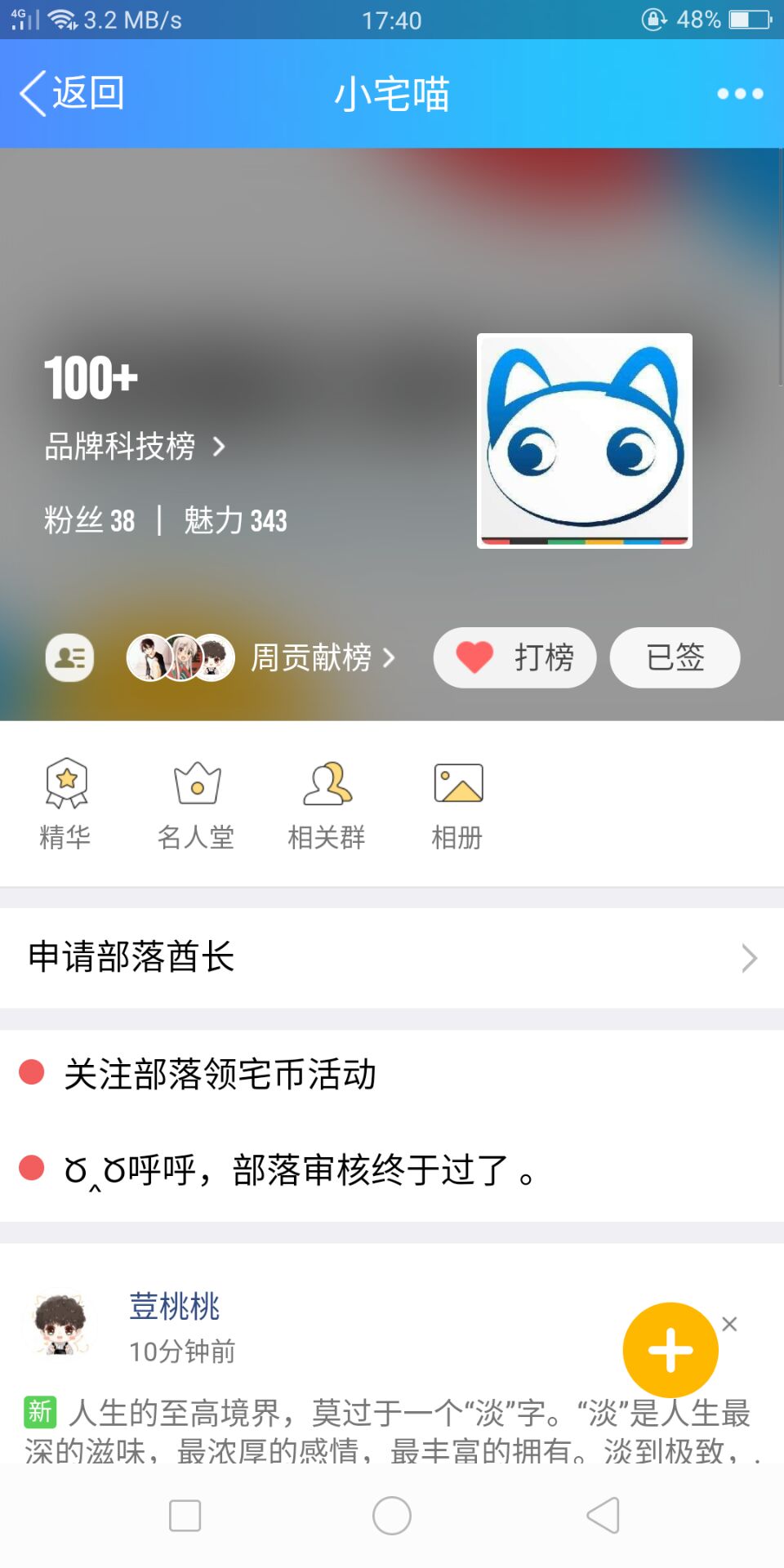784x1568 pixels.
Task: Tap the 打榜 heart button
Action: pyautogui.click(x=514, y=657)
